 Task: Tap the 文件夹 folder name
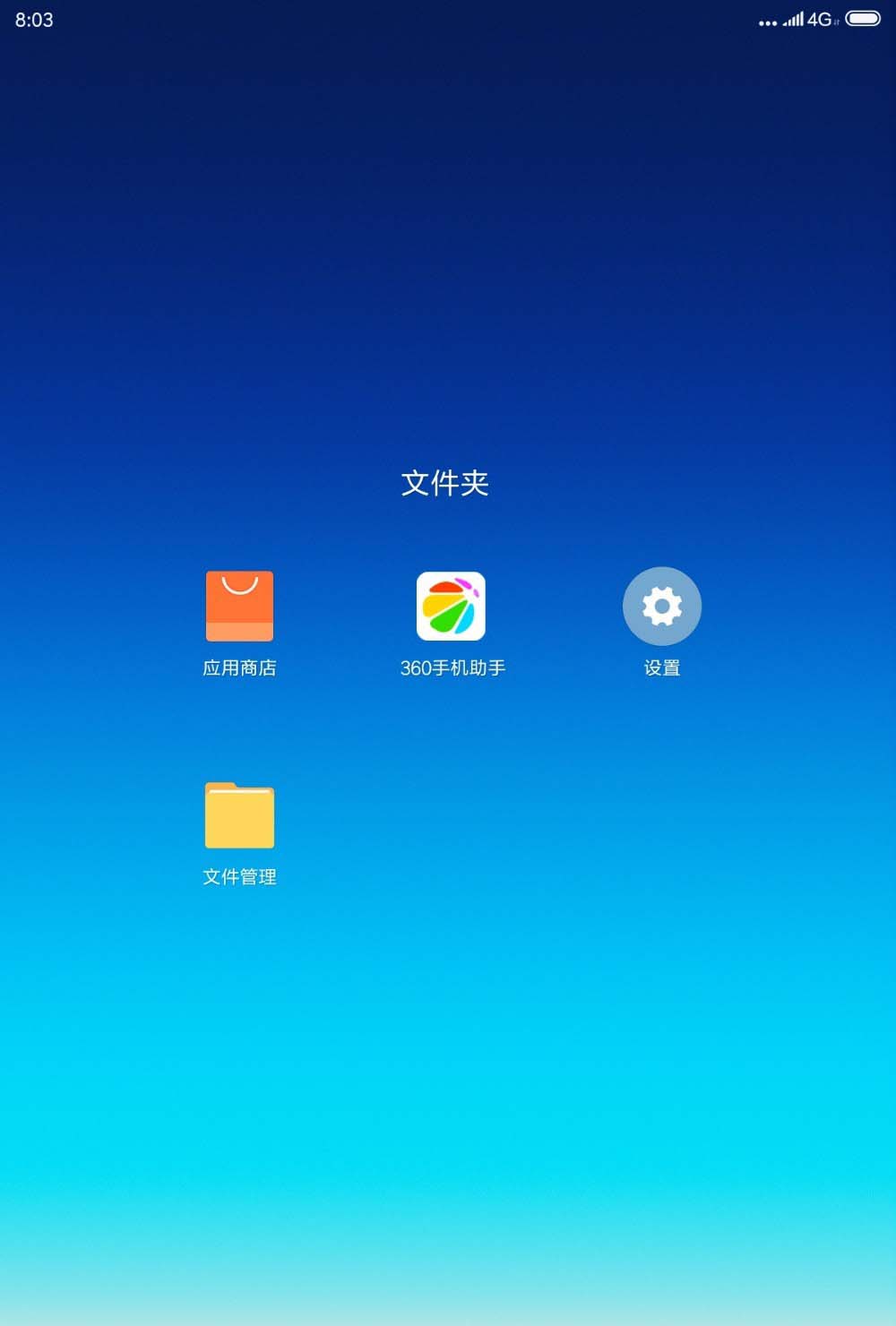[x=445, y=483]
